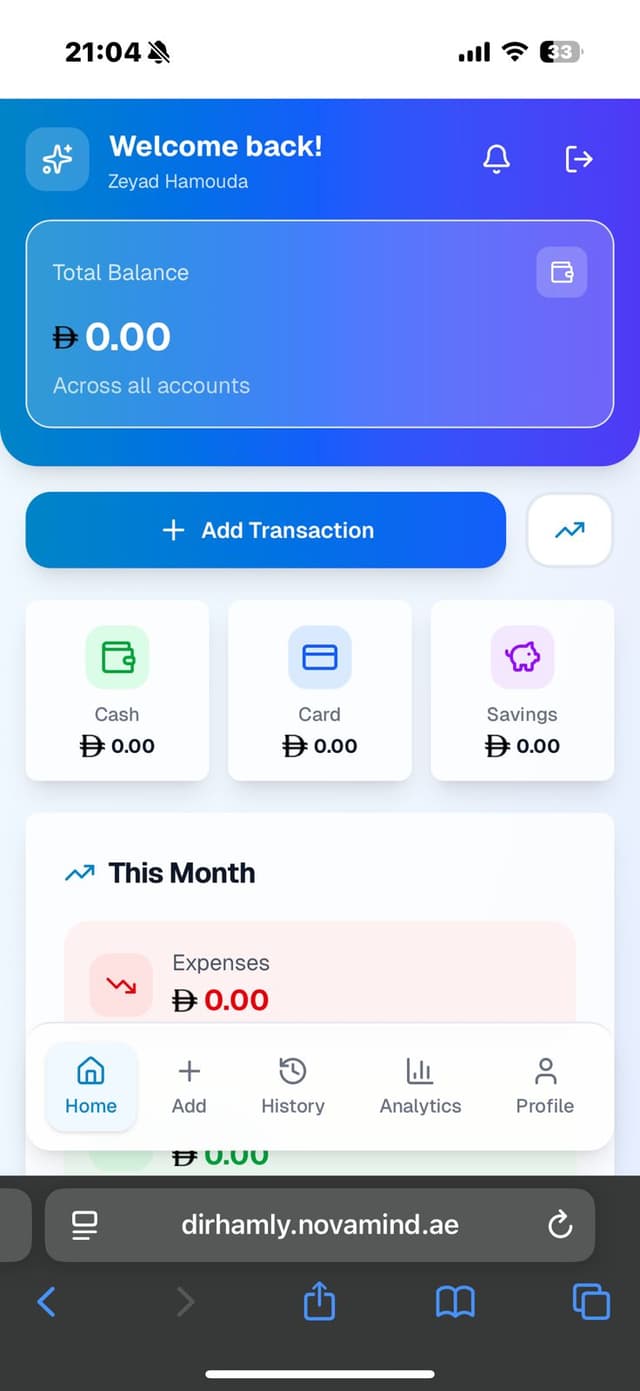Share this page from browser toolbar

click(x=319, y=1302)
